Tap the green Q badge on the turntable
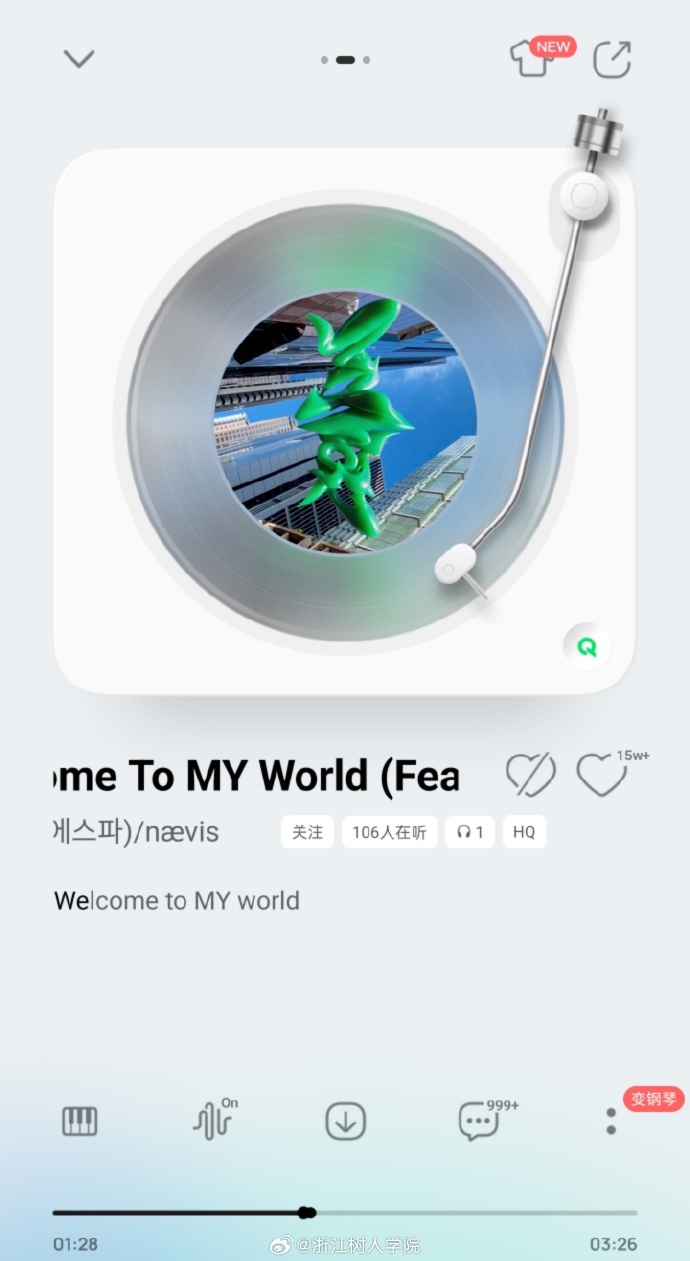Viewport: 690px width, 1261px height. click(587, 647)
